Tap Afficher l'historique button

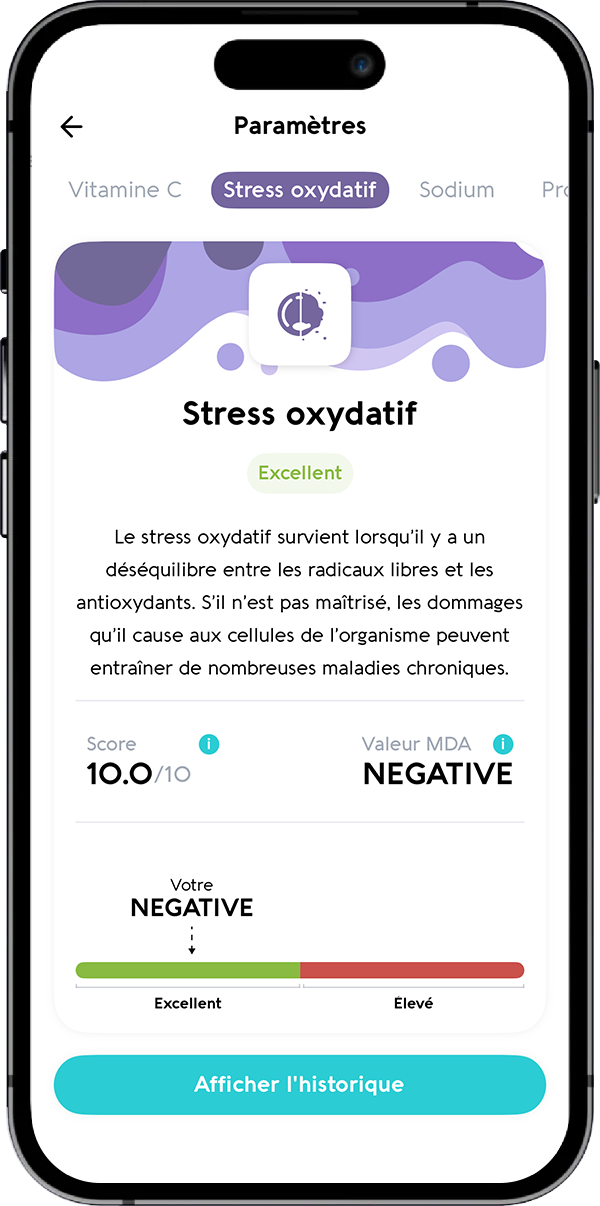(300, 1084)
